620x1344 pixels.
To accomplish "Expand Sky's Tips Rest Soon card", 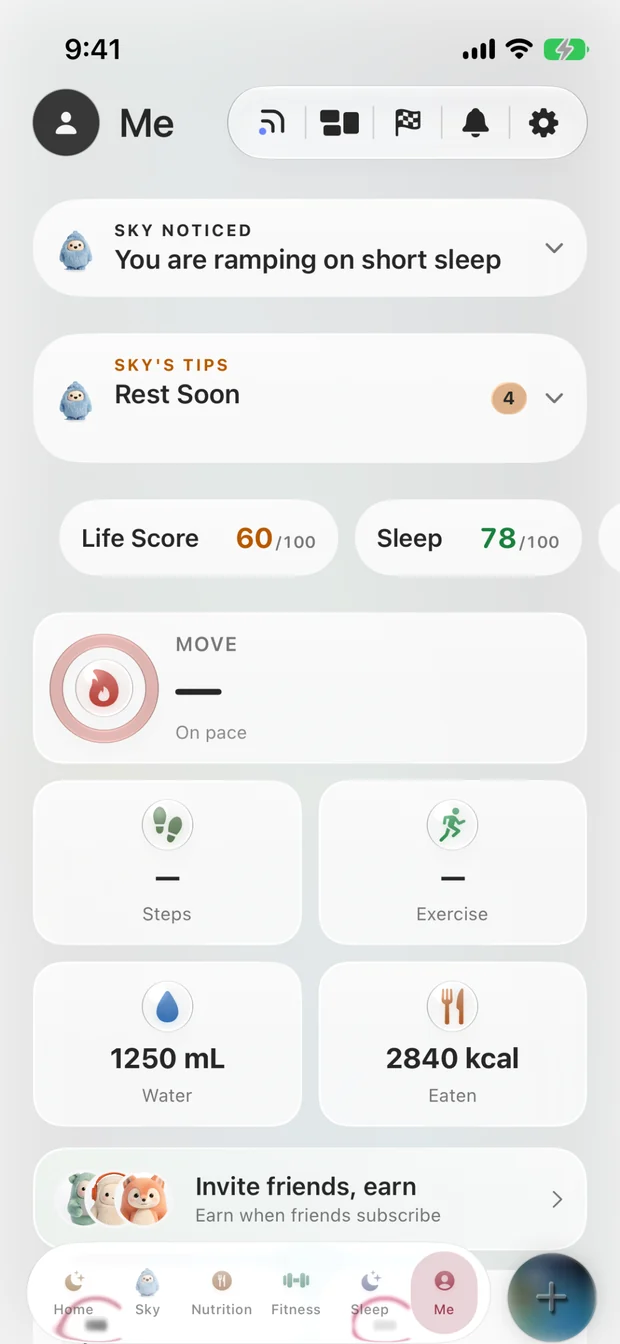I will (310, 398).
